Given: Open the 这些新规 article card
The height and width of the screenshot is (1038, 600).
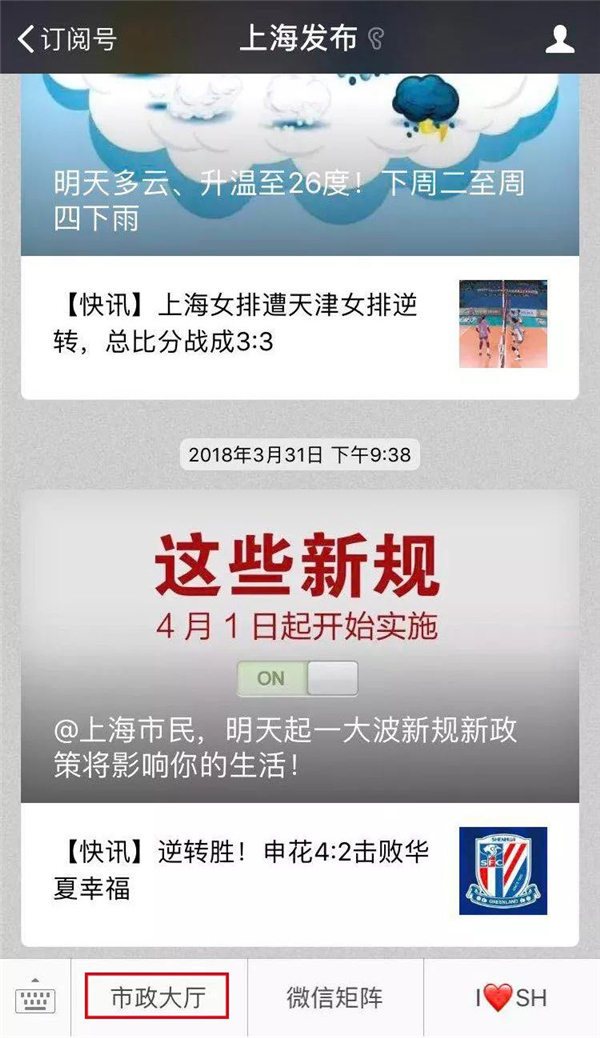Looking at the screenshot, I should pyautogui.click(x=300, y=645).
